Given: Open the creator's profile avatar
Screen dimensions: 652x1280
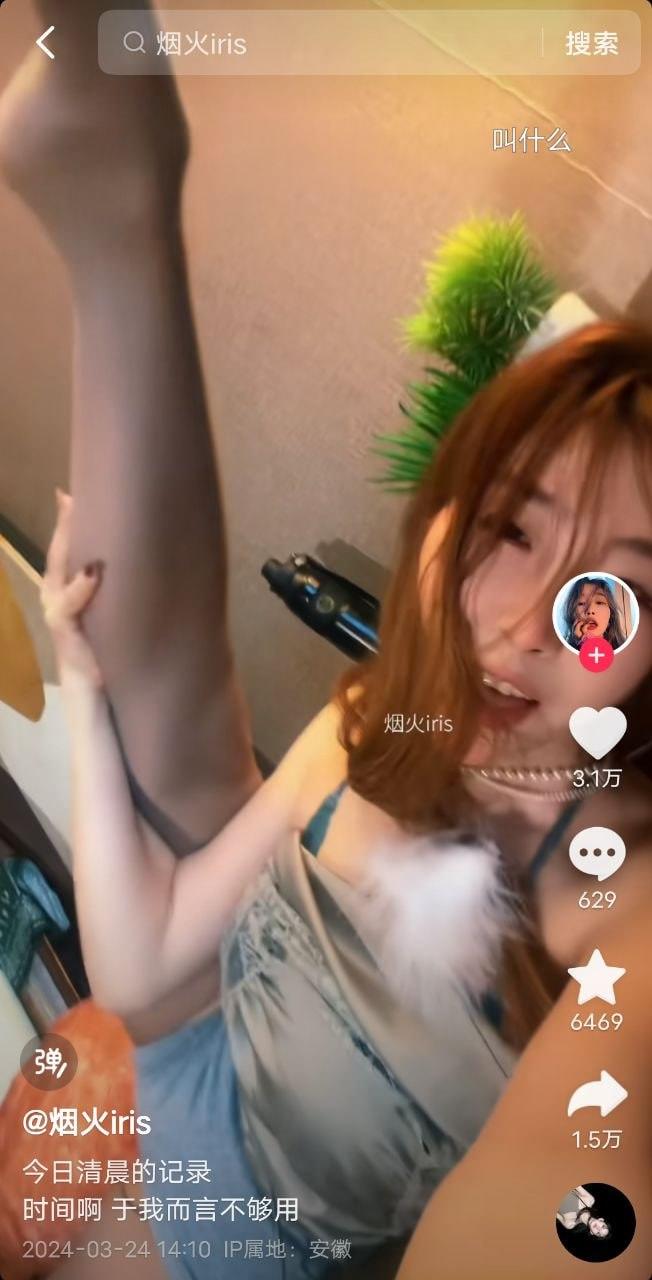Looking at the screenshot, I should [x=596, y=614].
